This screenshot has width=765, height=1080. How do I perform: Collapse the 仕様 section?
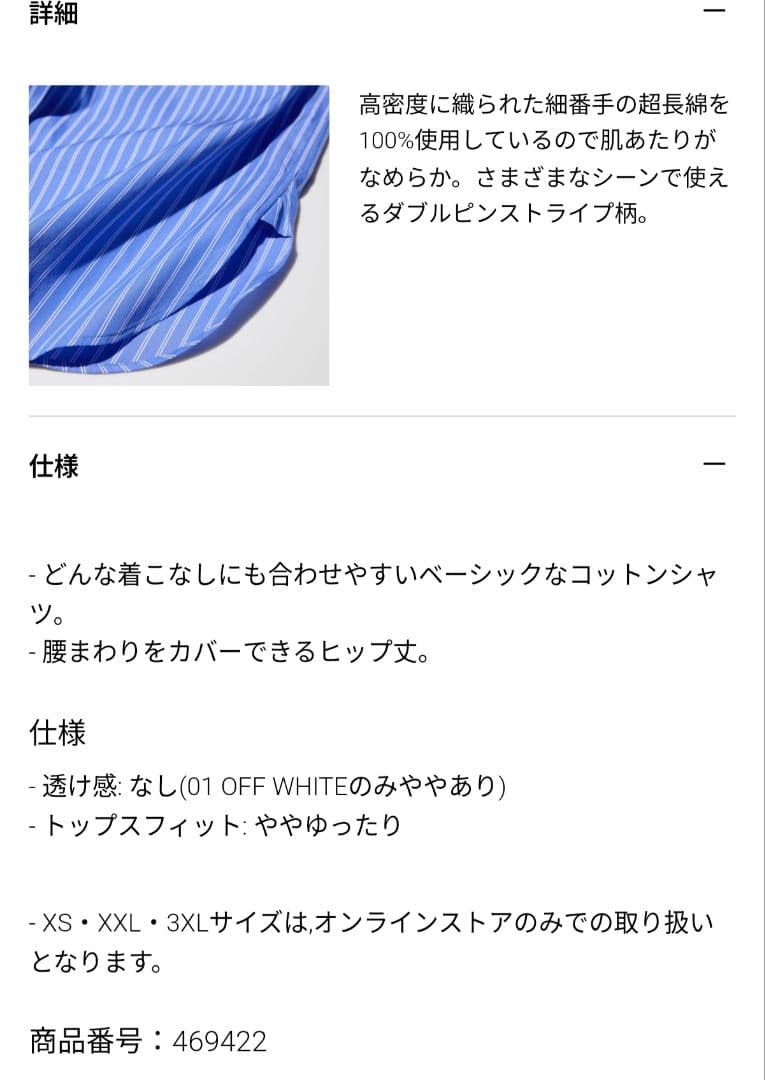[x=714, y=464]
